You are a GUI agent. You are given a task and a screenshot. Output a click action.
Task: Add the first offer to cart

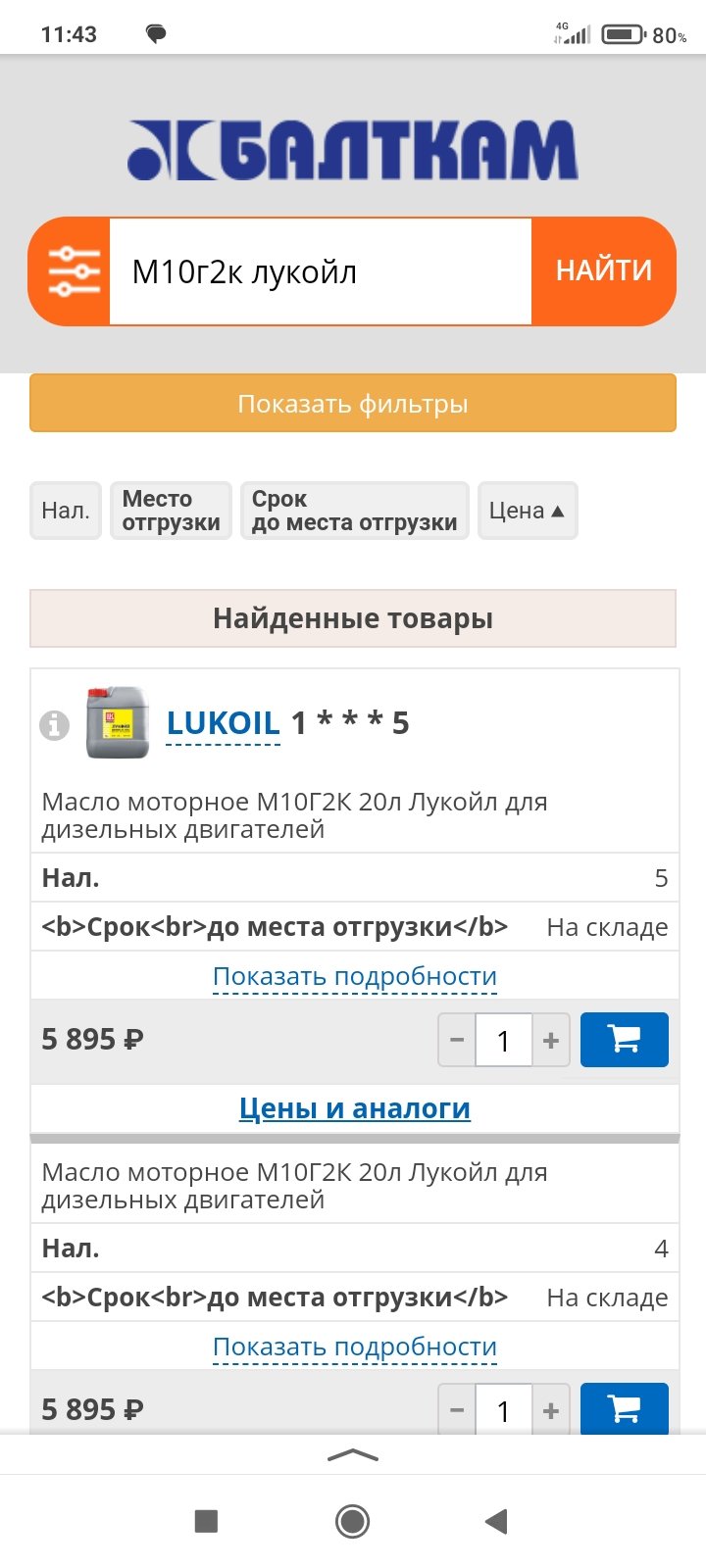coord(625,1040)
